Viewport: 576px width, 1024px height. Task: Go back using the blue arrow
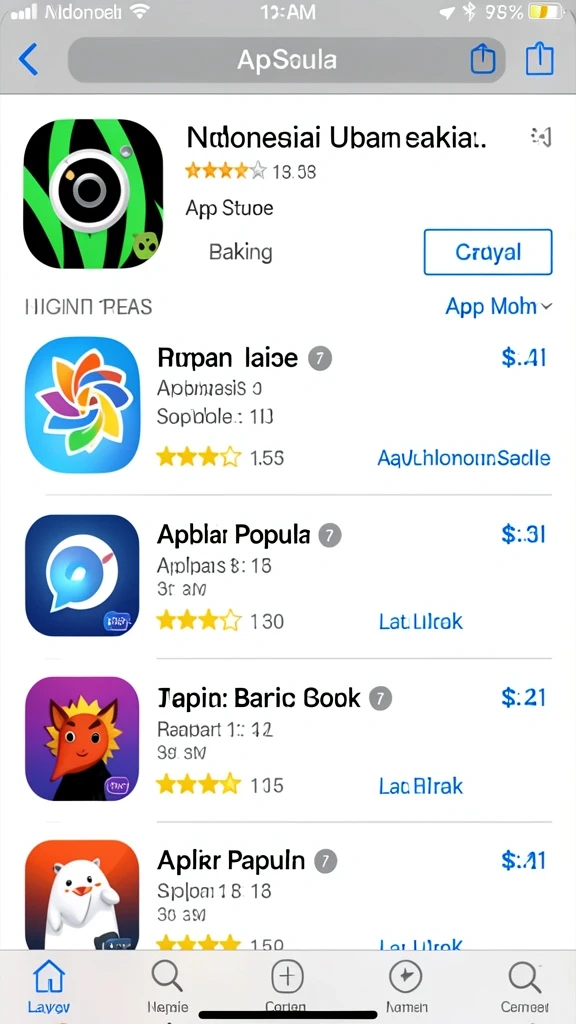pos(29,60)
